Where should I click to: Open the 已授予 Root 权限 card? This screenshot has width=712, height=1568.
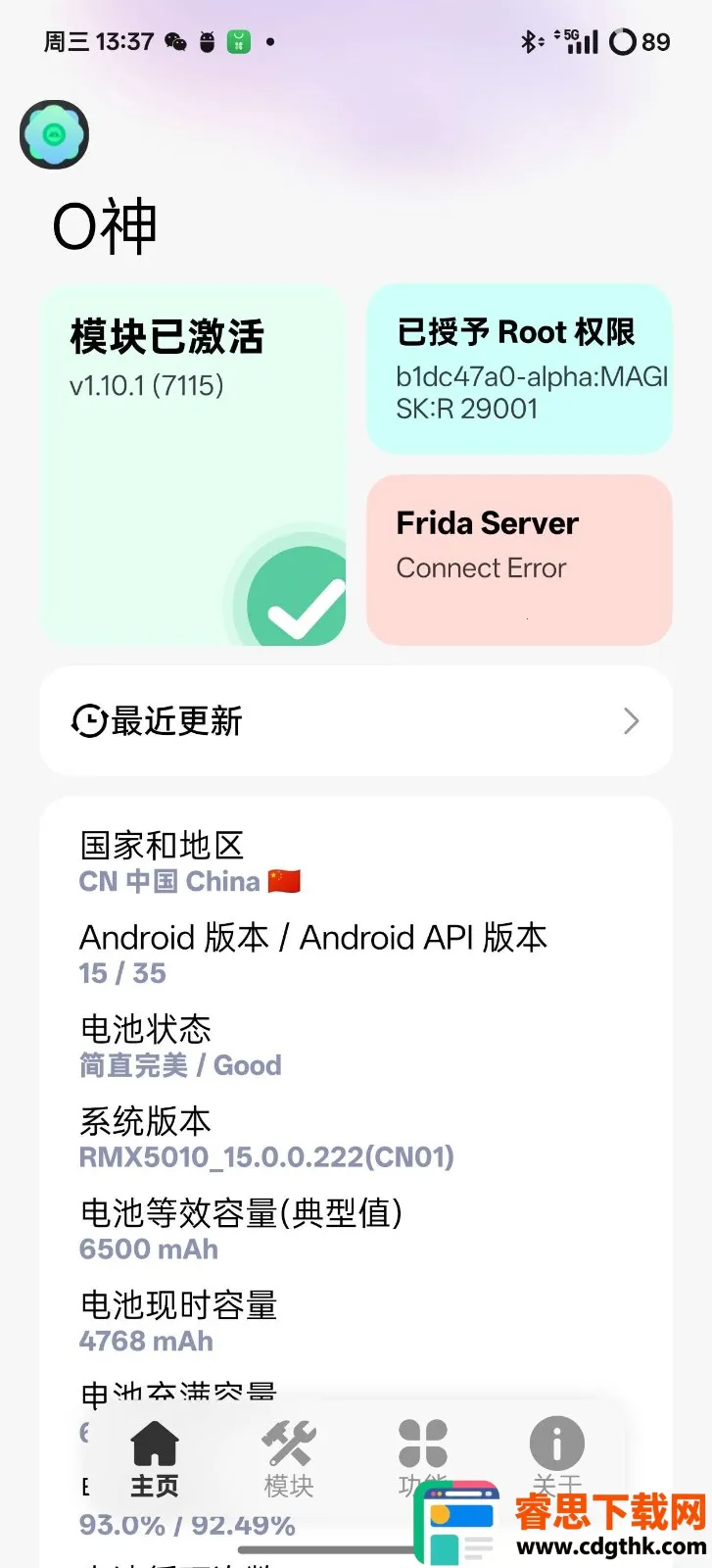point(519,368)
